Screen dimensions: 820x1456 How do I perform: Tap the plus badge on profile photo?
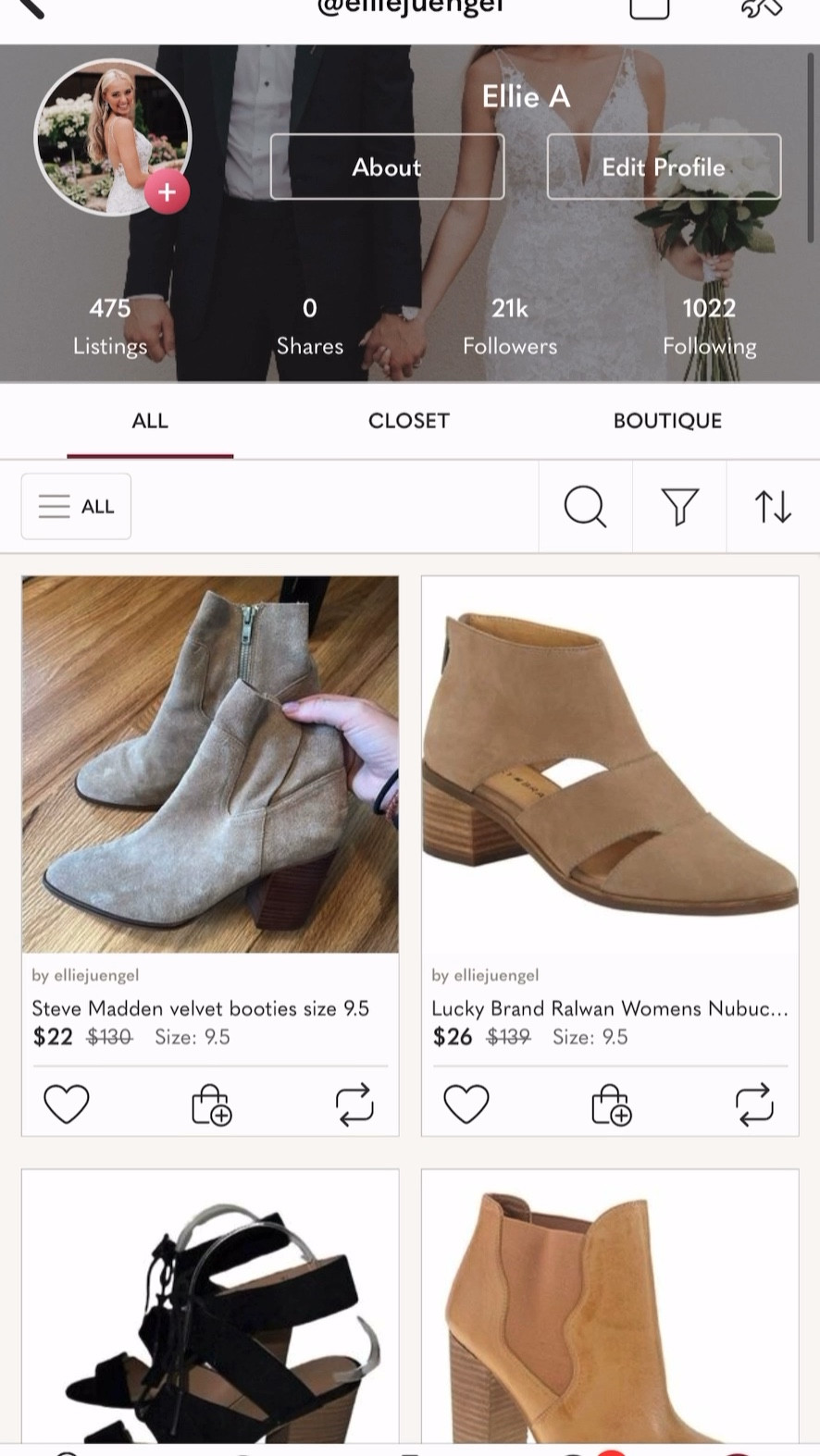click(x=168, y=191)
